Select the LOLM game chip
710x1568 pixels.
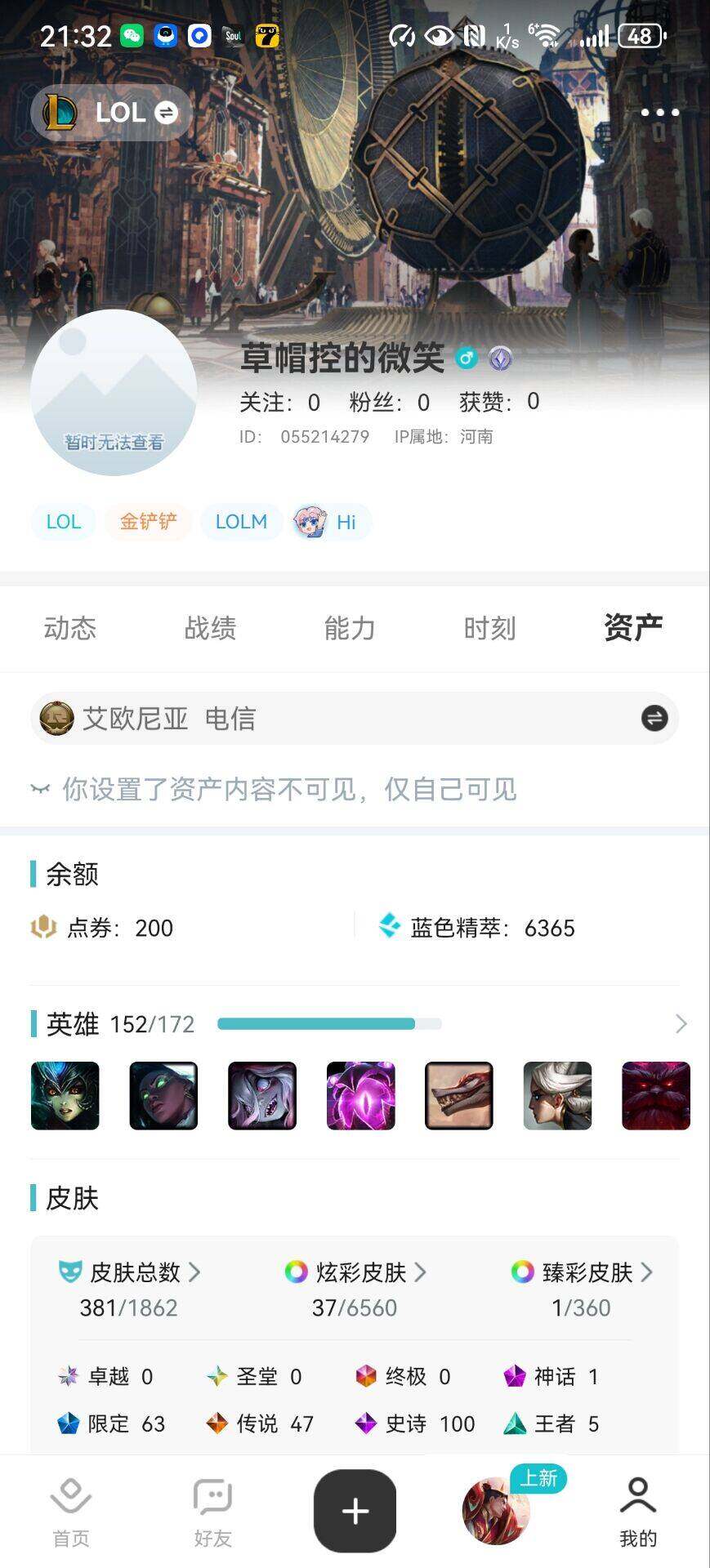pos(241,522)
